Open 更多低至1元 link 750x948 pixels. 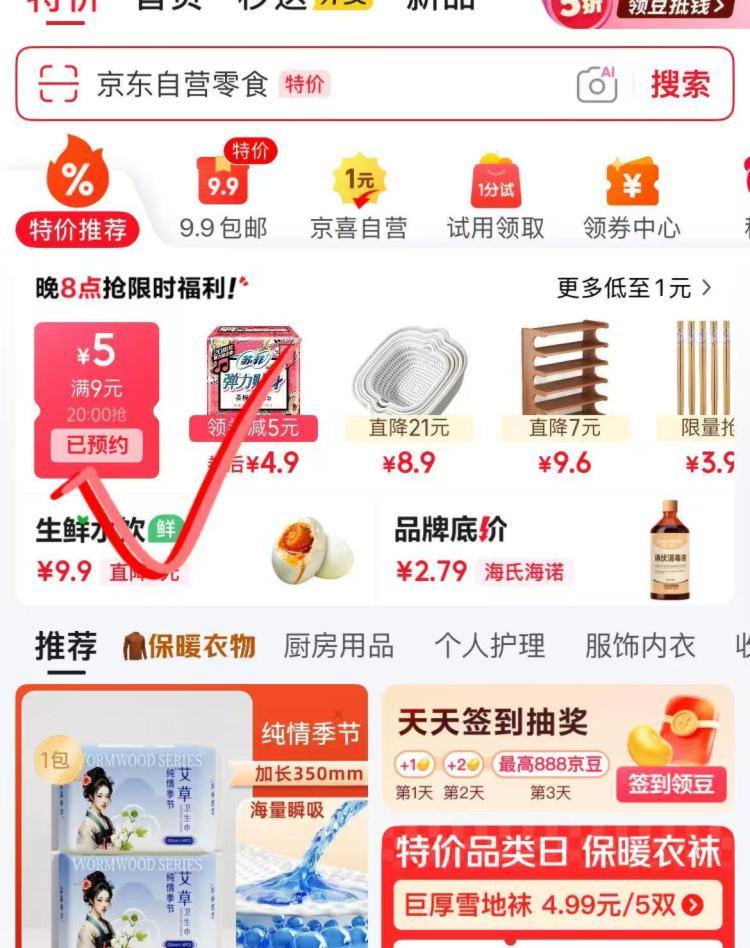634,288
